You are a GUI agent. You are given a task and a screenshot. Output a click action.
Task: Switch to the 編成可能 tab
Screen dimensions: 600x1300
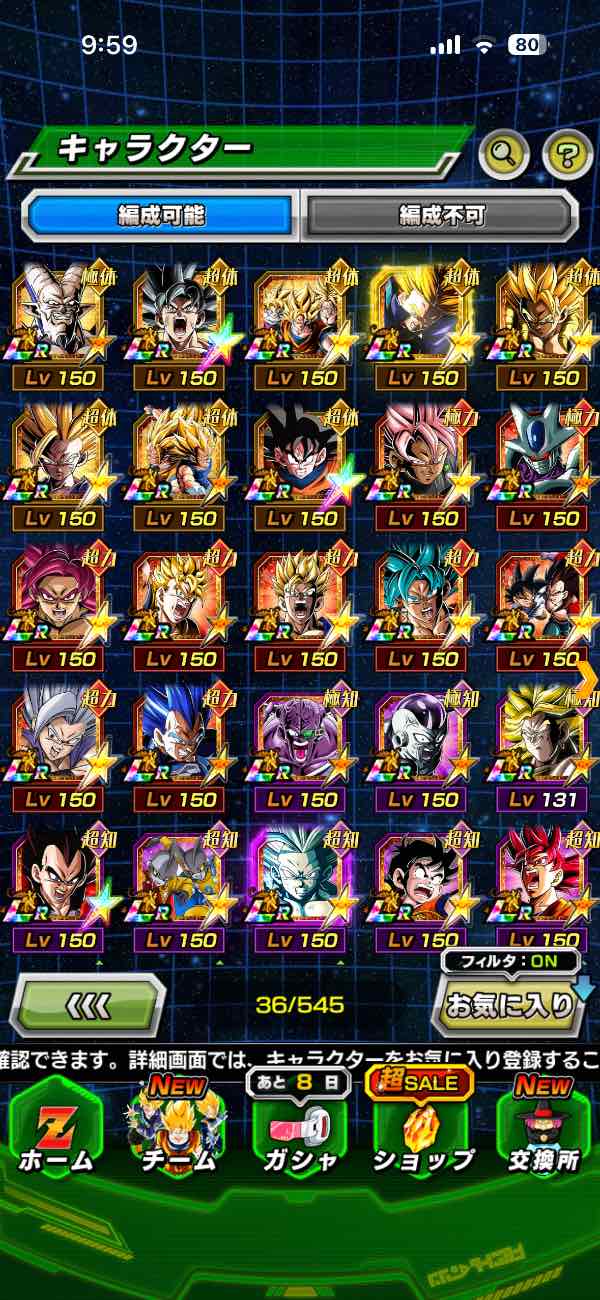coord(161,214)
